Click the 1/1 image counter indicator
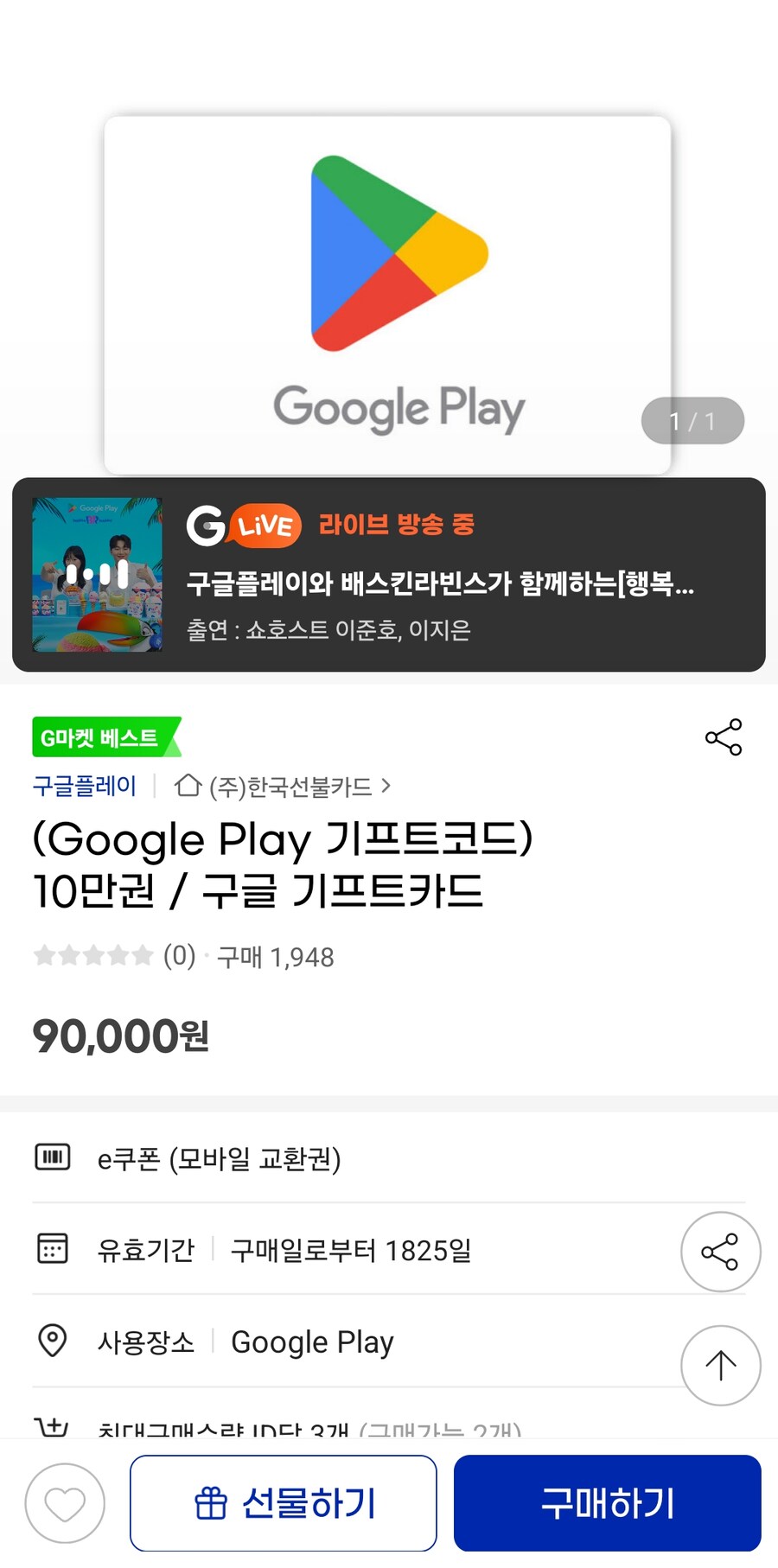Image resolution: width=778 pixels, height=1568 pixels. pyautogui.click(x=691, y=420)
